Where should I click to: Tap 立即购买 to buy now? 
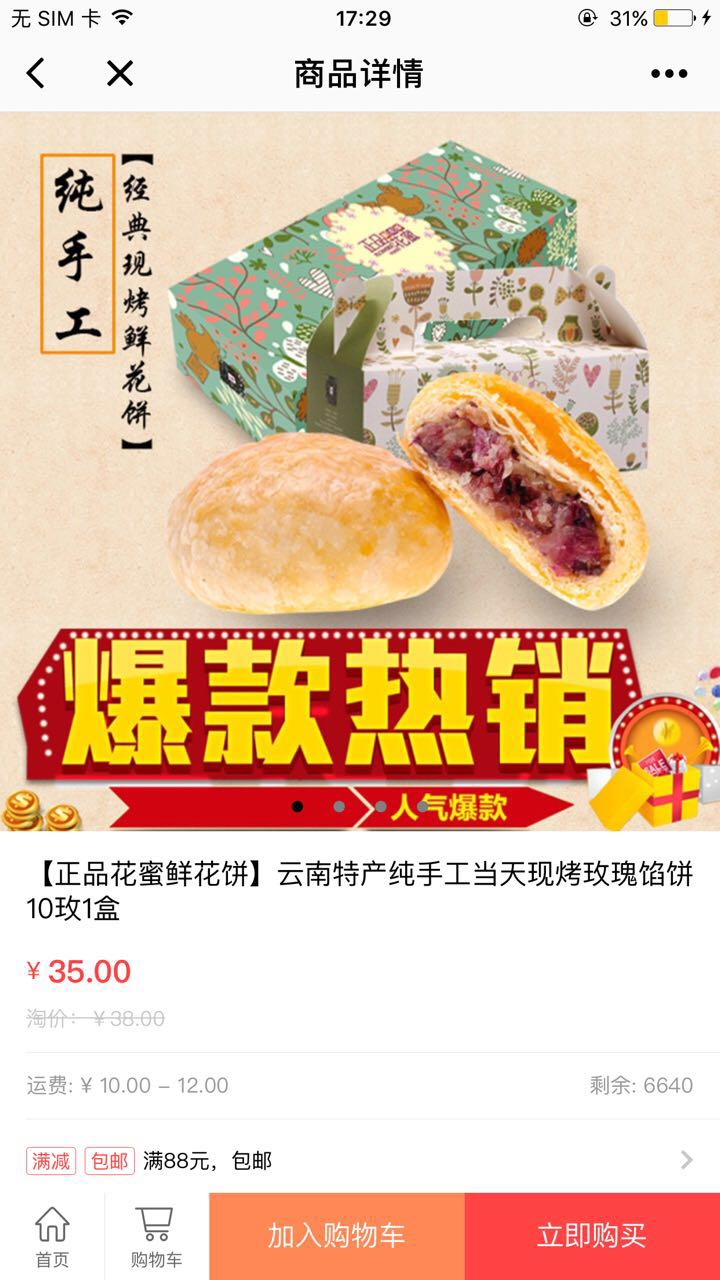(x=592, y=1235)
